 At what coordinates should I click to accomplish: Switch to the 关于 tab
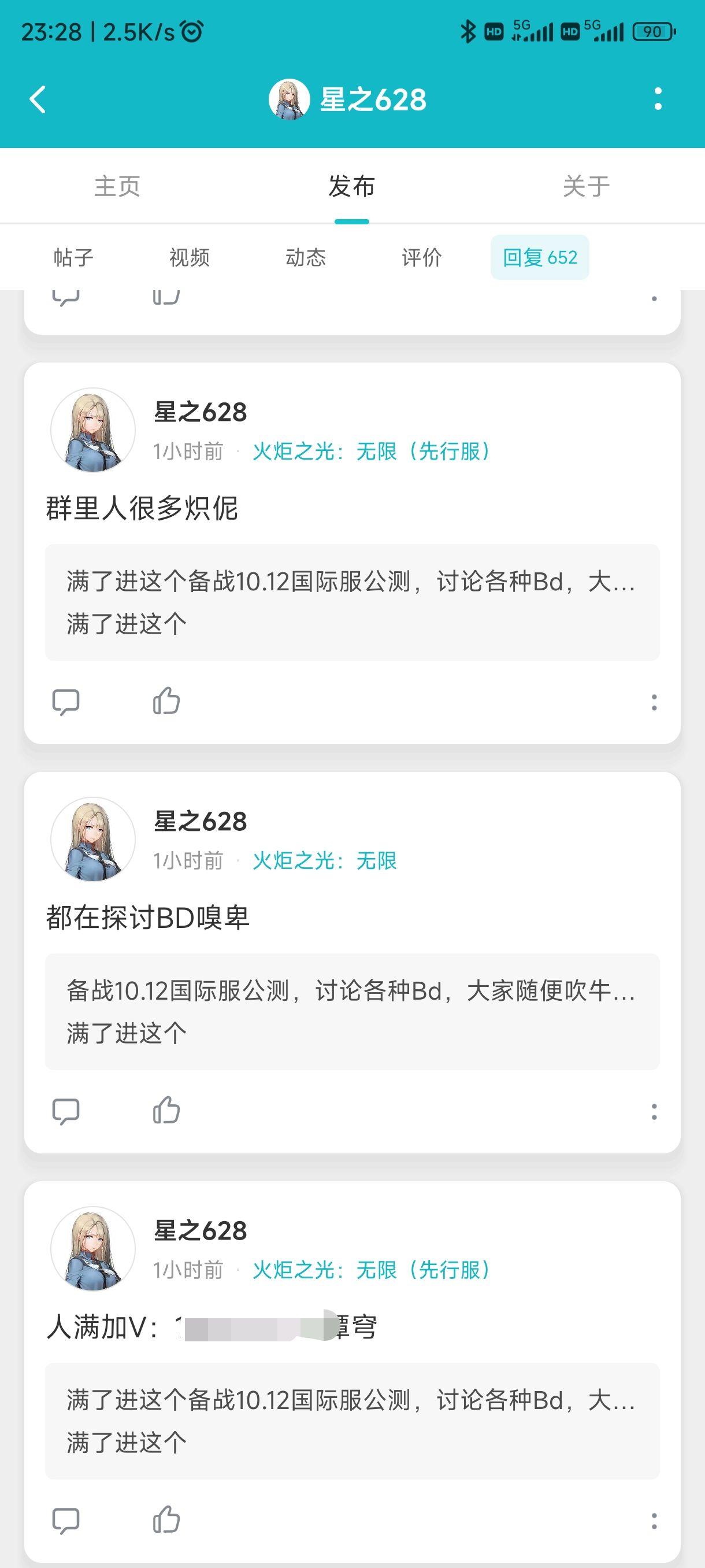pyautogui.click(x=587, y=186)
